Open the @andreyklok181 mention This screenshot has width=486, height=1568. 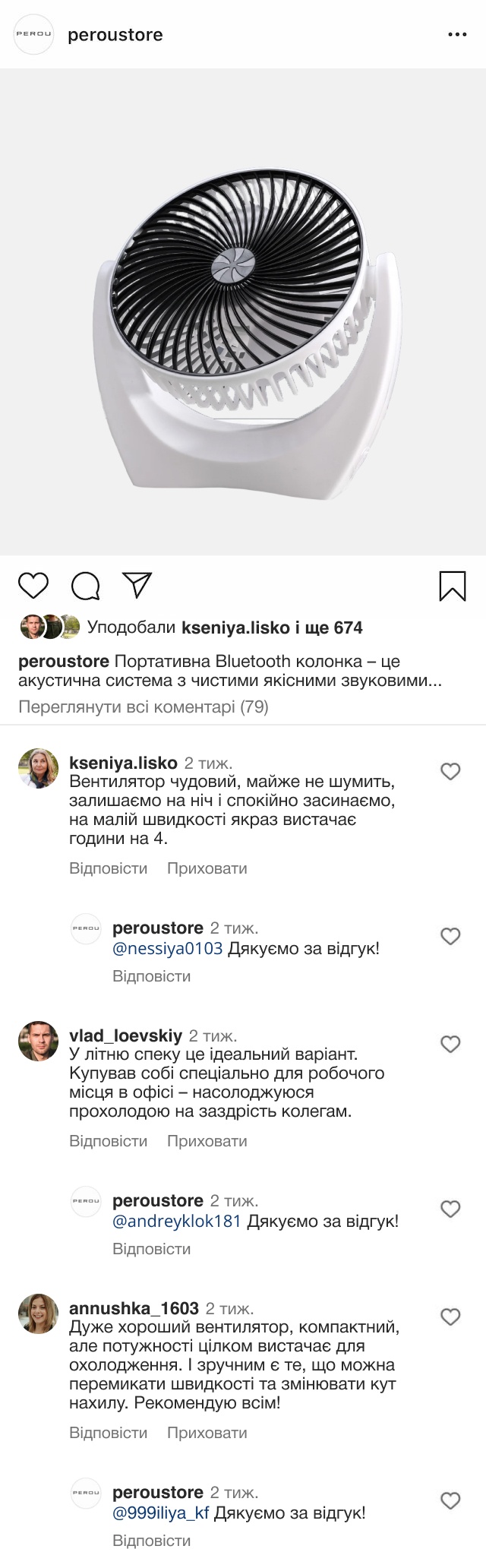click(176, 1221)
